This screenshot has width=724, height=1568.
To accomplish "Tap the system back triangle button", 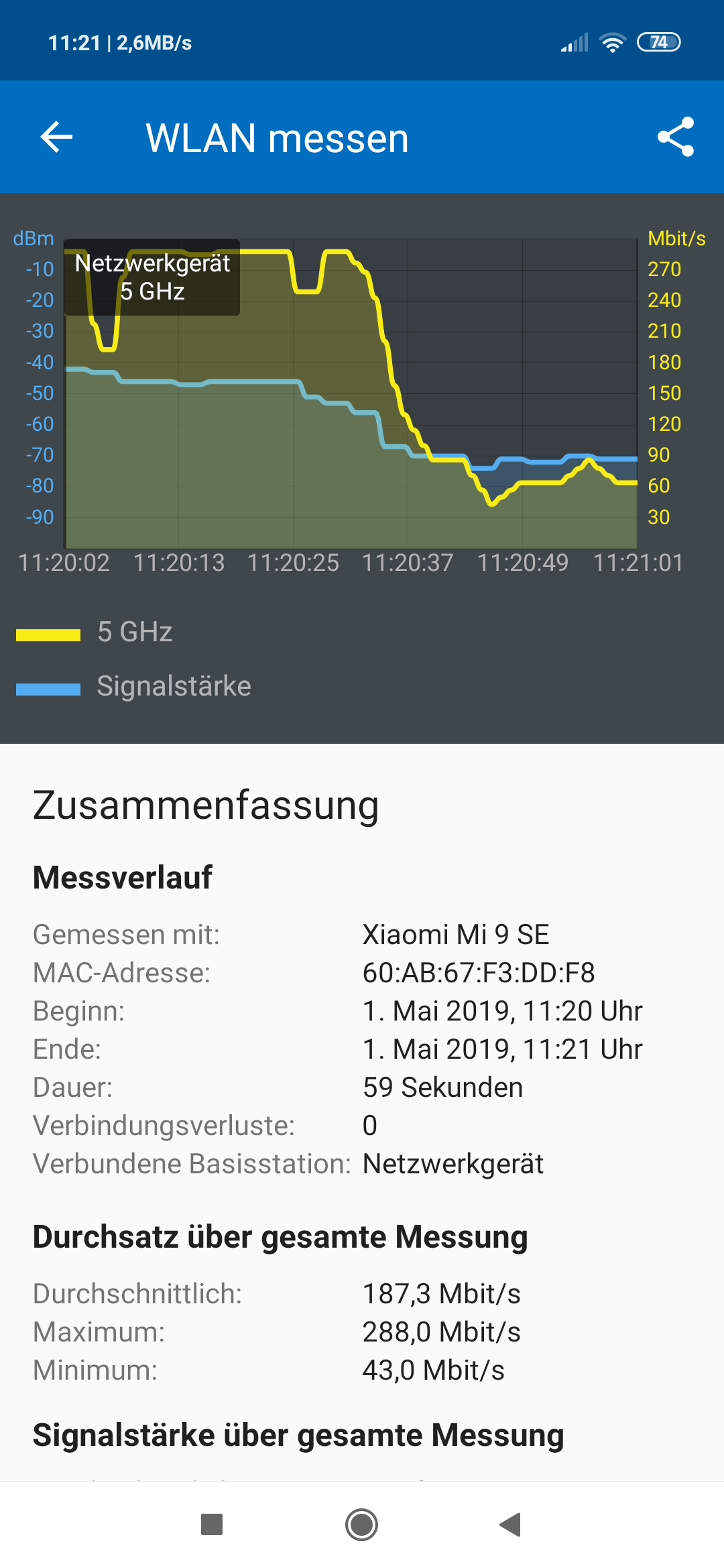I will click(511, 1524).
